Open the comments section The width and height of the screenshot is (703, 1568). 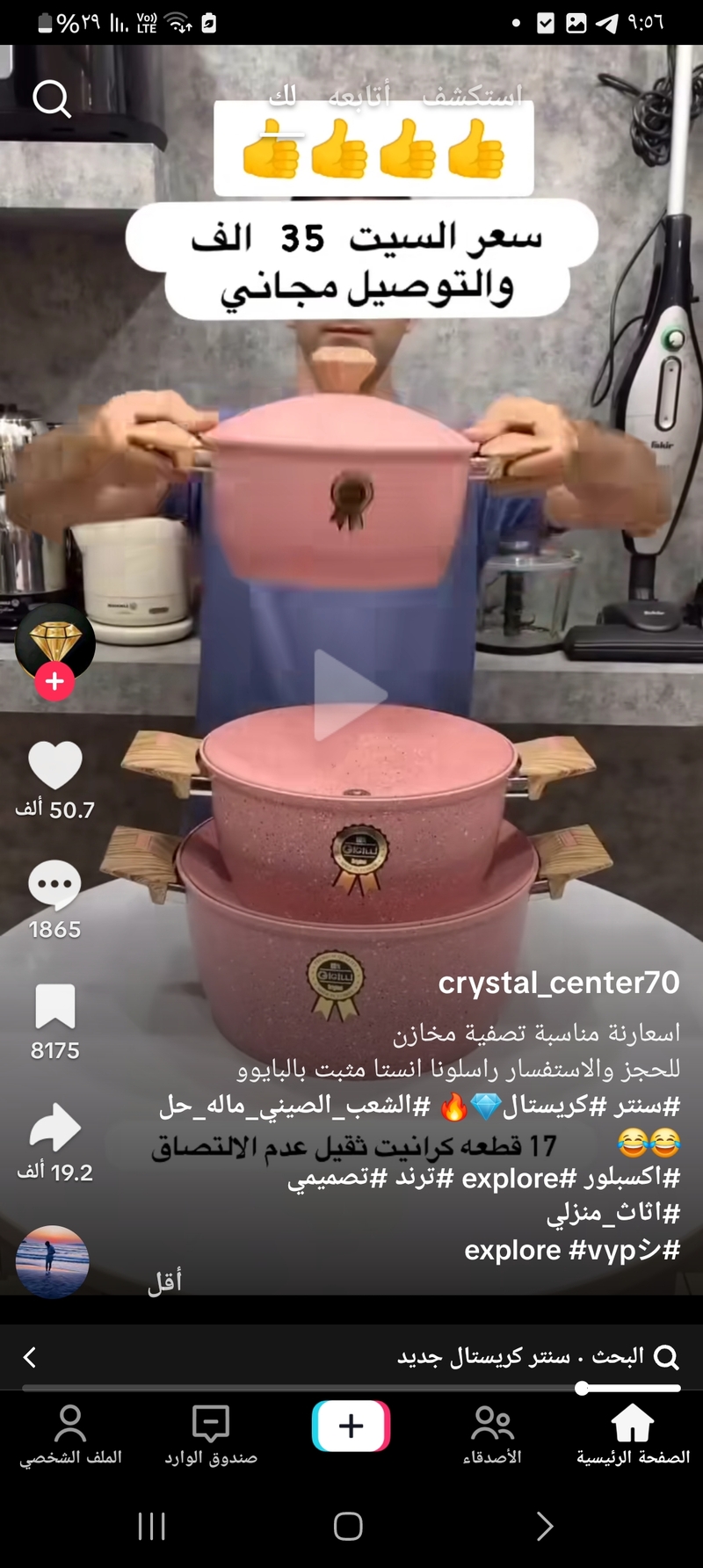coord(54,886)
